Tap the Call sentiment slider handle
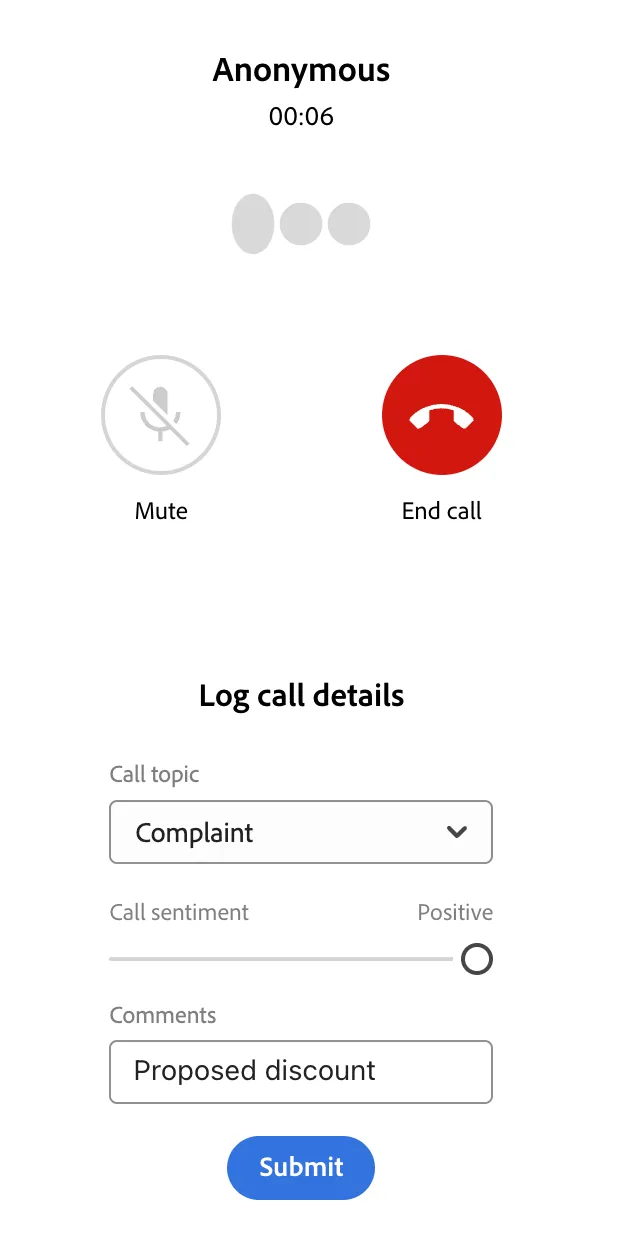Screen dimensions: 630x1242 tap(477, 960)
